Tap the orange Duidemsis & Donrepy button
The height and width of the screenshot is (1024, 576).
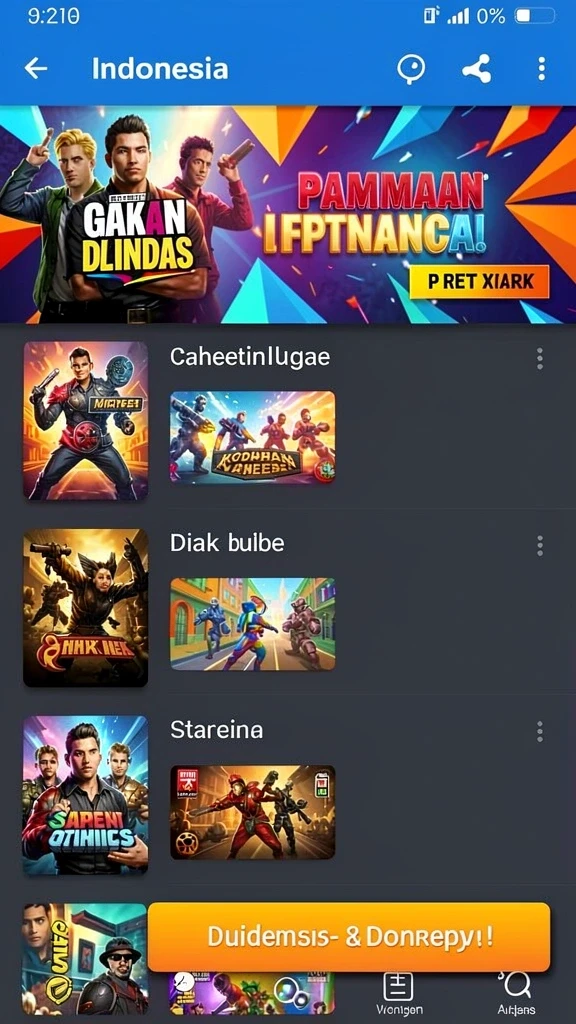point(349,937)
